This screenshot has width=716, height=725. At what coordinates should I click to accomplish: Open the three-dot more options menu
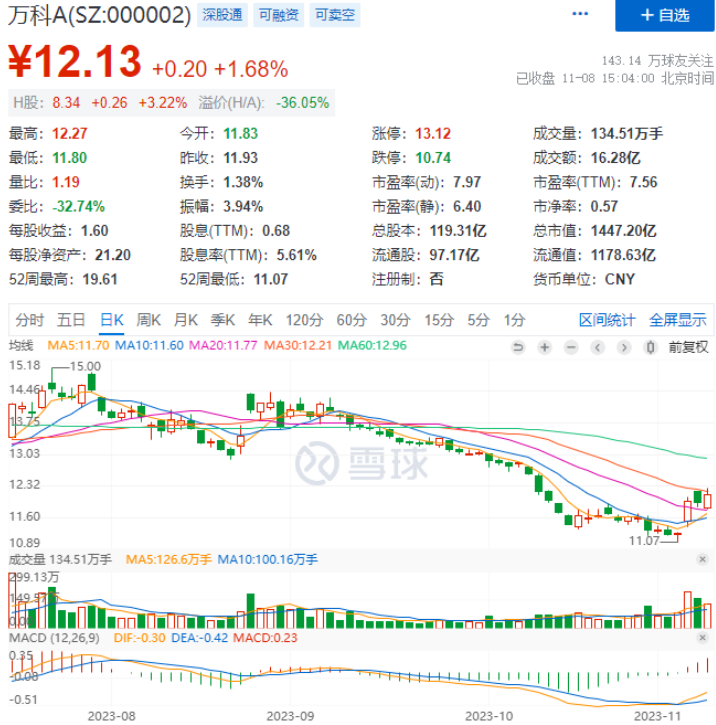[580, 15]
